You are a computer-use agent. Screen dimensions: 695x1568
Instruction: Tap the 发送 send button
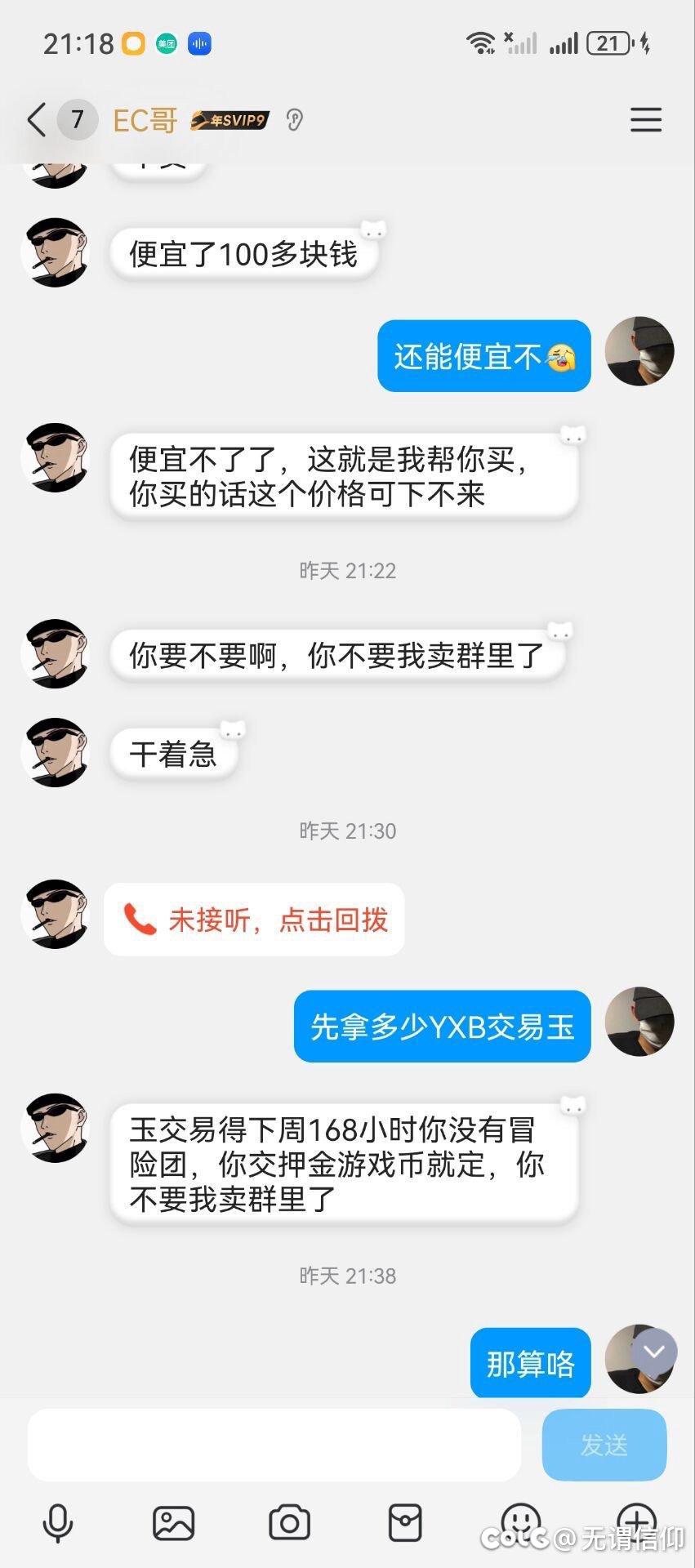[x=604, y=1444]
